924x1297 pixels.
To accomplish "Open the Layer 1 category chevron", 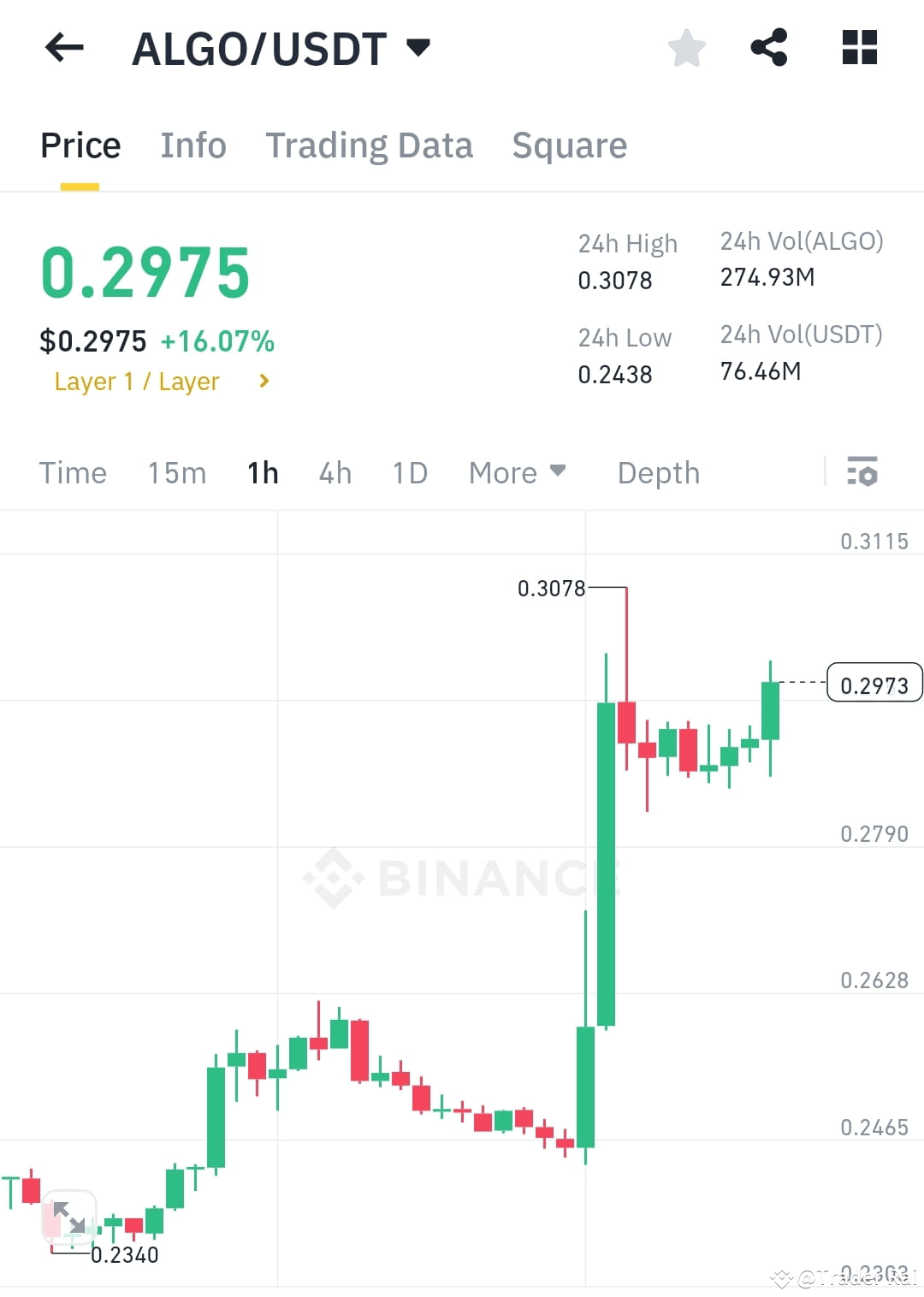I will pyautogui.click(x=264, y=381).
